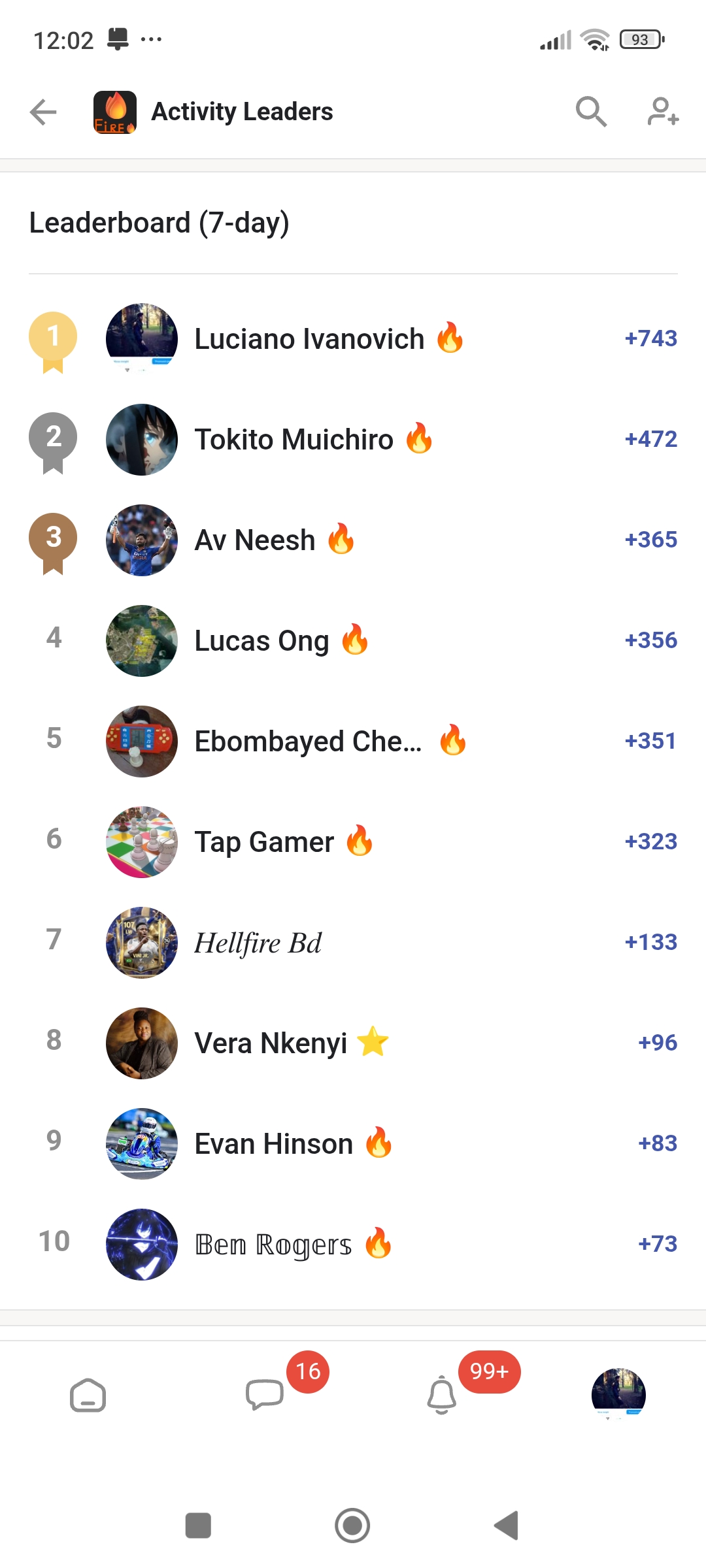706x1568 pixels.
Task: Click the +743 score of Luciano Ivanovich
Action: coord(651,338)
